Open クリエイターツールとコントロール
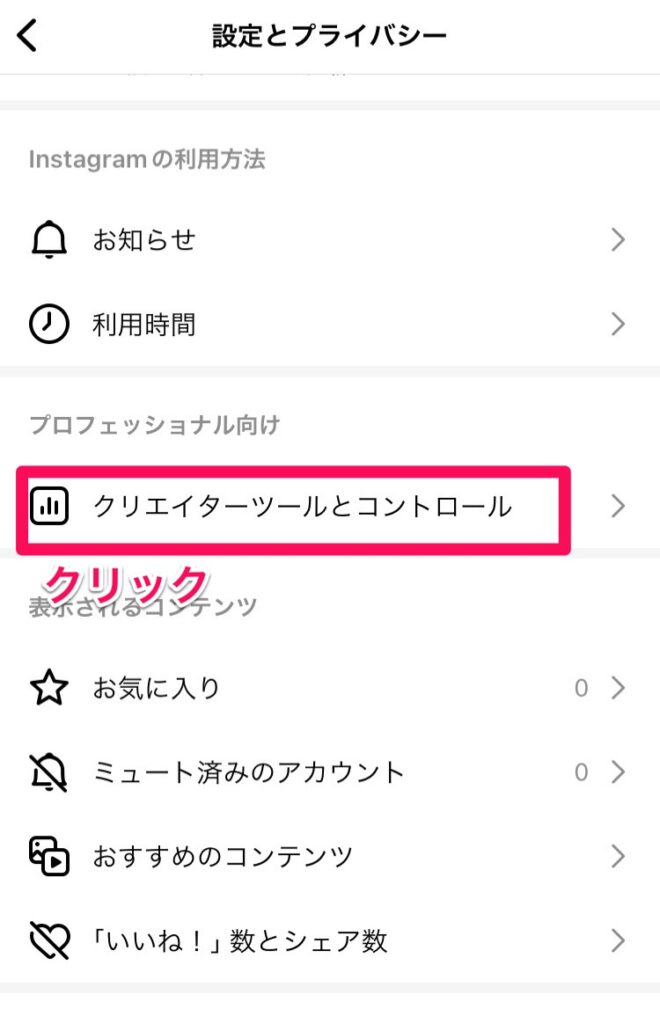660x1024 pixels. [301, 507]
